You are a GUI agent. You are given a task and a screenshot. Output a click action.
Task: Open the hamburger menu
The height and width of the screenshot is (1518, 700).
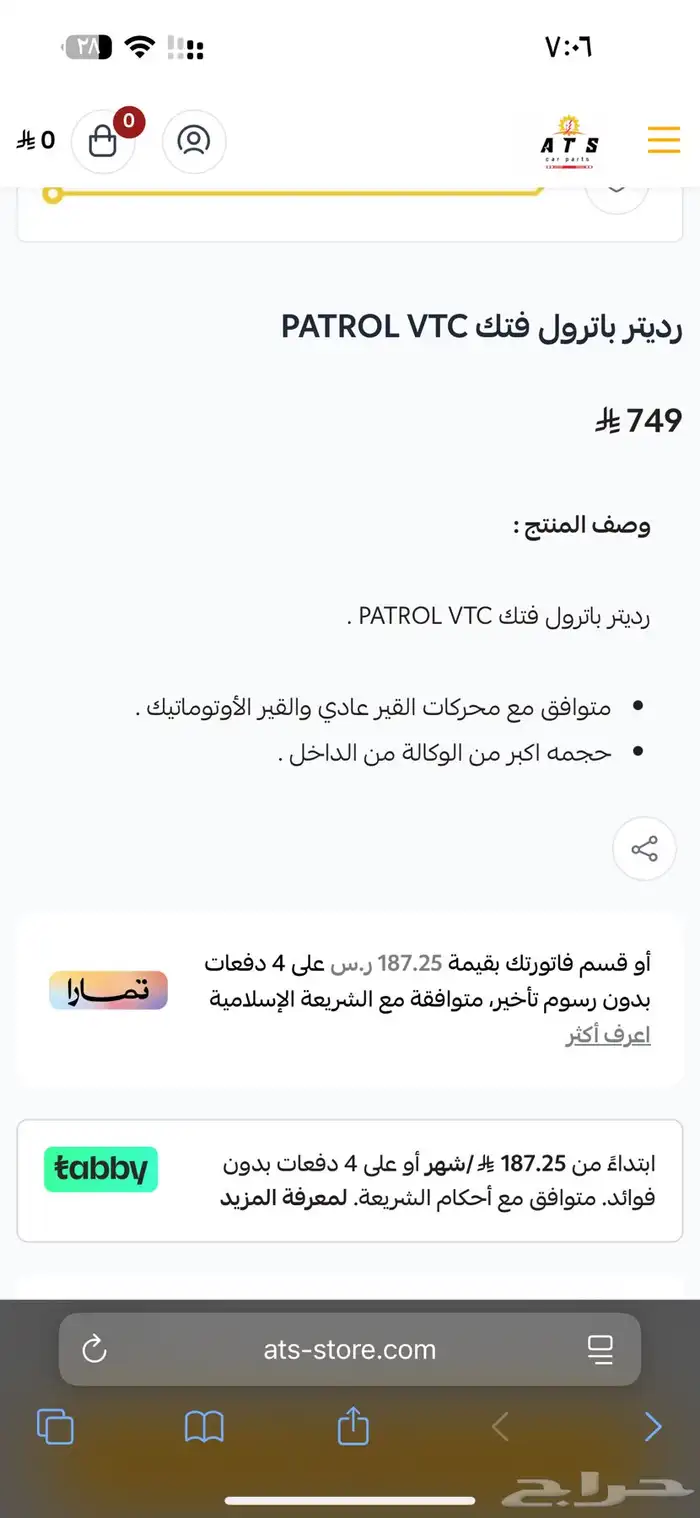(663, 140)
